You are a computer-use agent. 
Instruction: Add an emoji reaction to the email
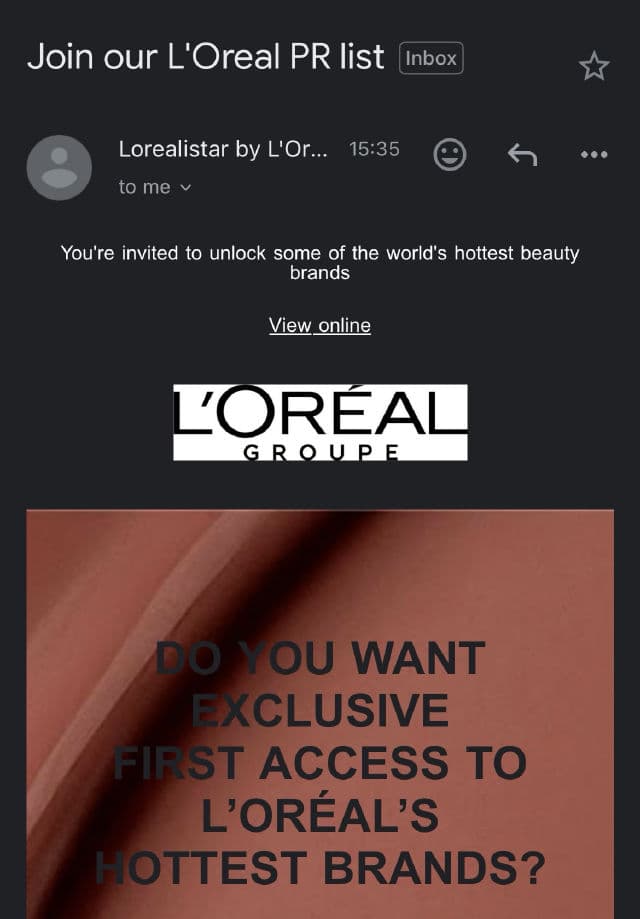click(x=450, y=154)
